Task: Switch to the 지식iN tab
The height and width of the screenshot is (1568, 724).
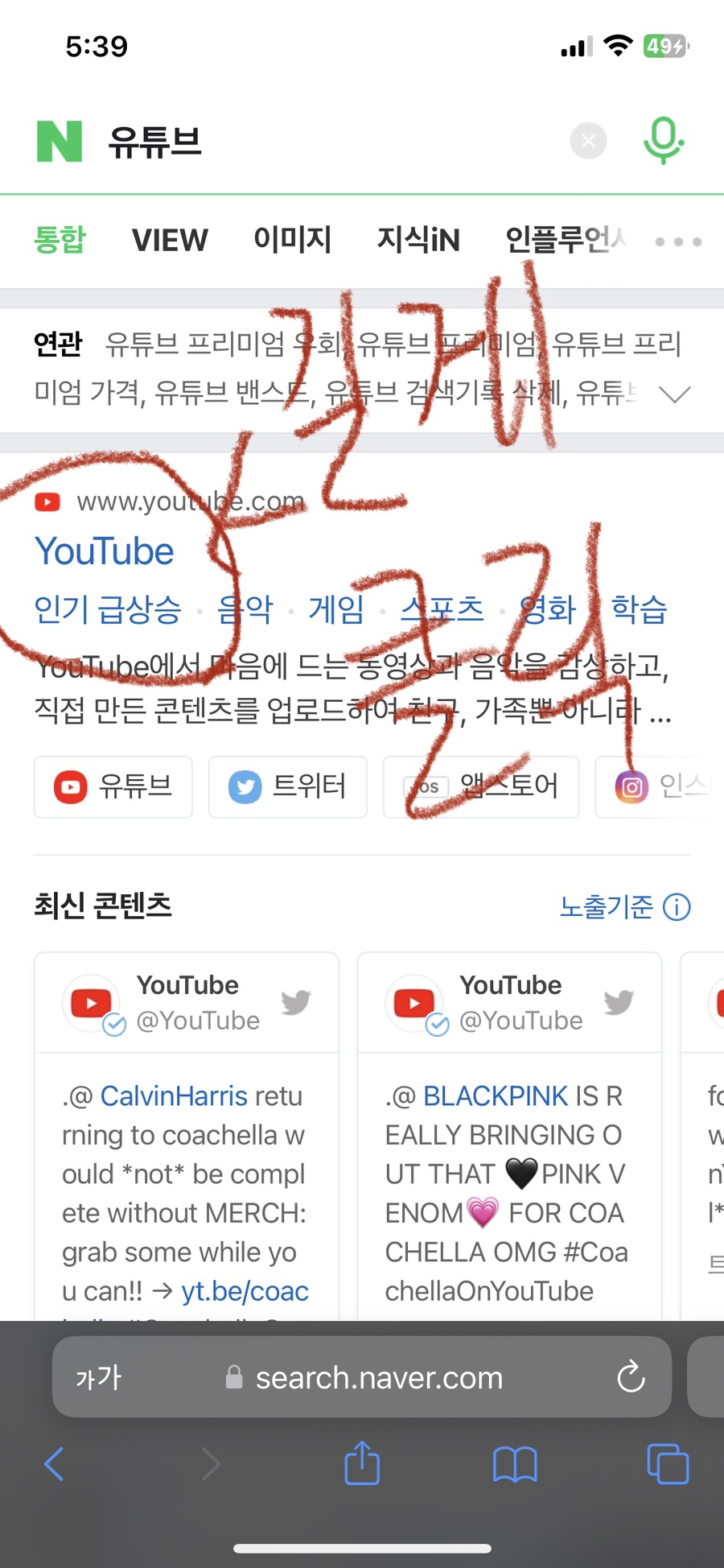Action: coord(418,240)
